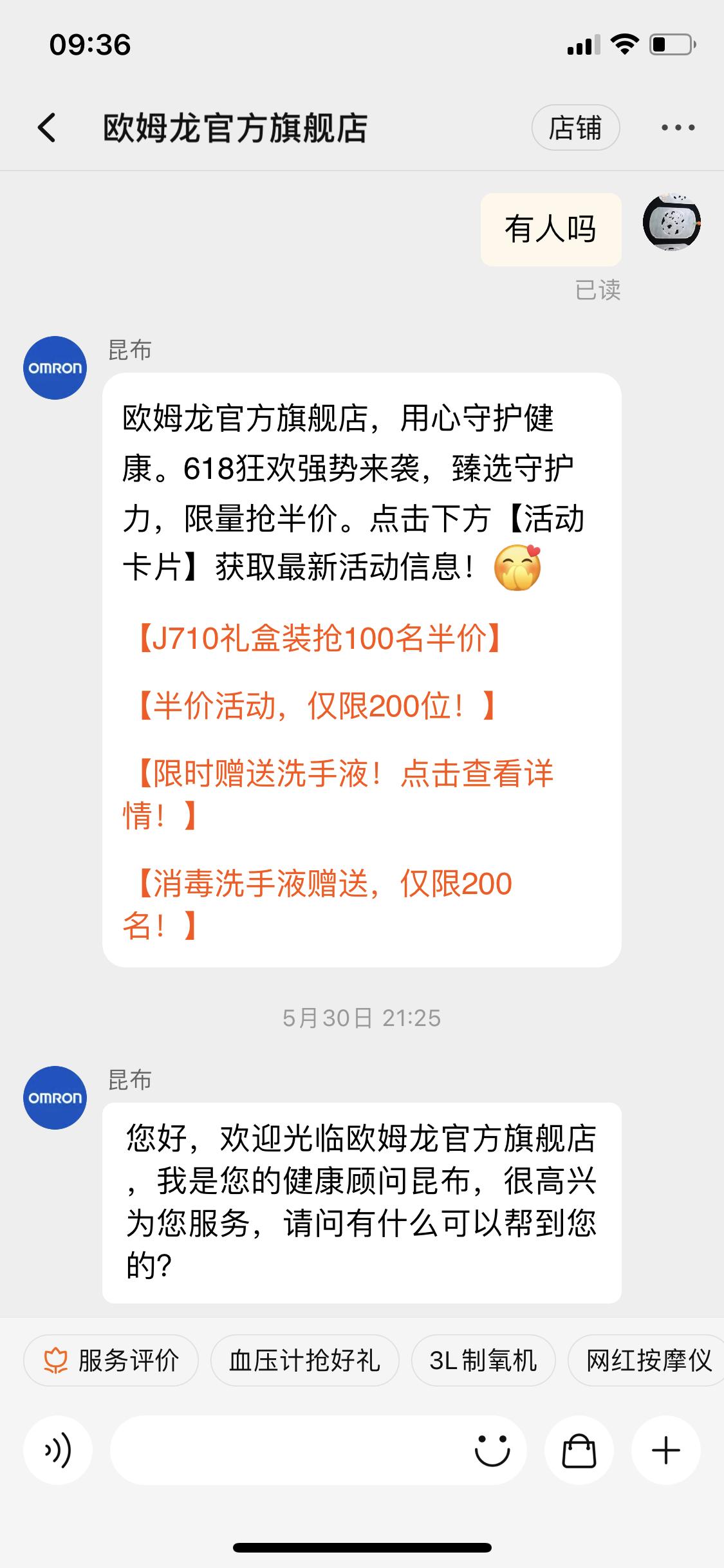Screen dimensions: 724x1568
Task: Click the back arrow to leave chat
Action: tap(46, 127)
